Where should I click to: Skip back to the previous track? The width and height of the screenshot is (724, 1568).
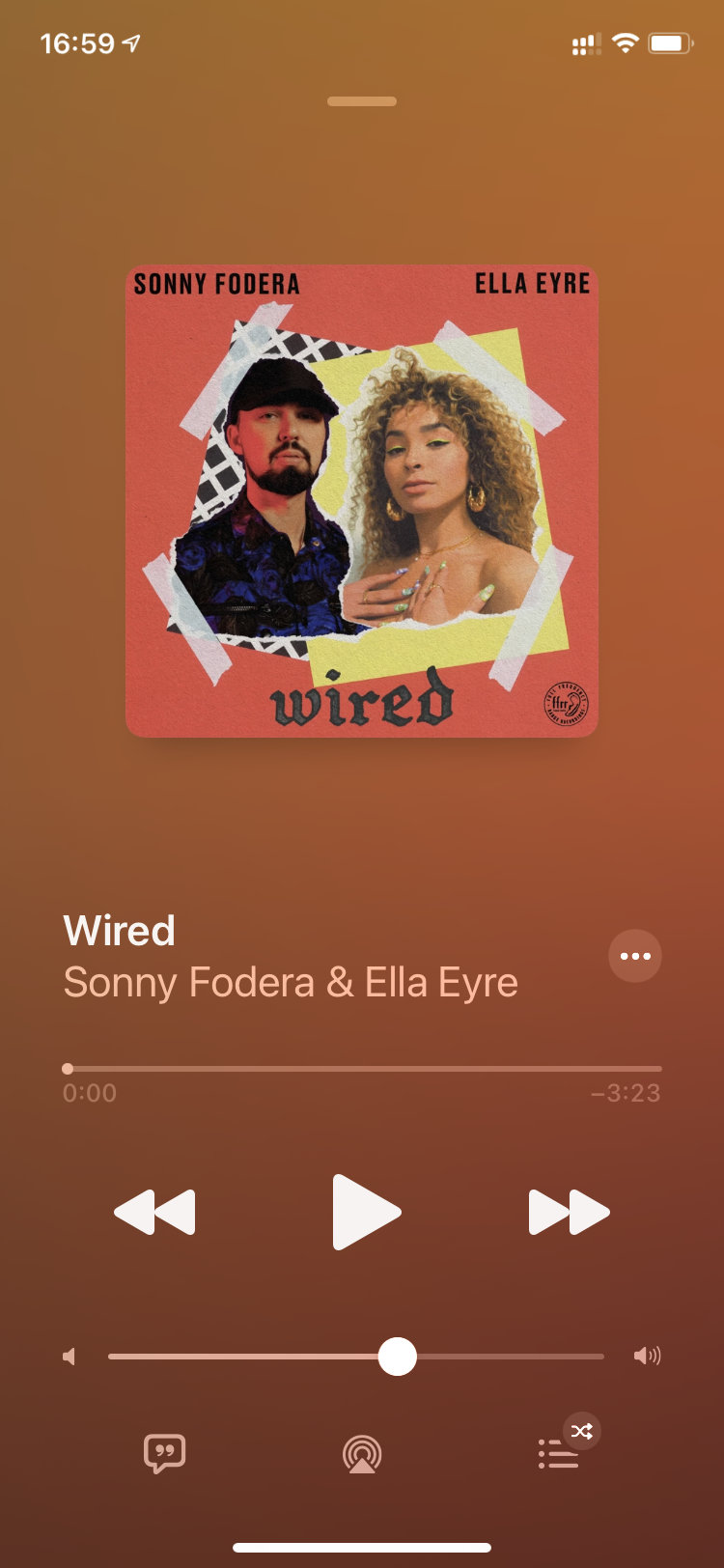point(154,1212)
